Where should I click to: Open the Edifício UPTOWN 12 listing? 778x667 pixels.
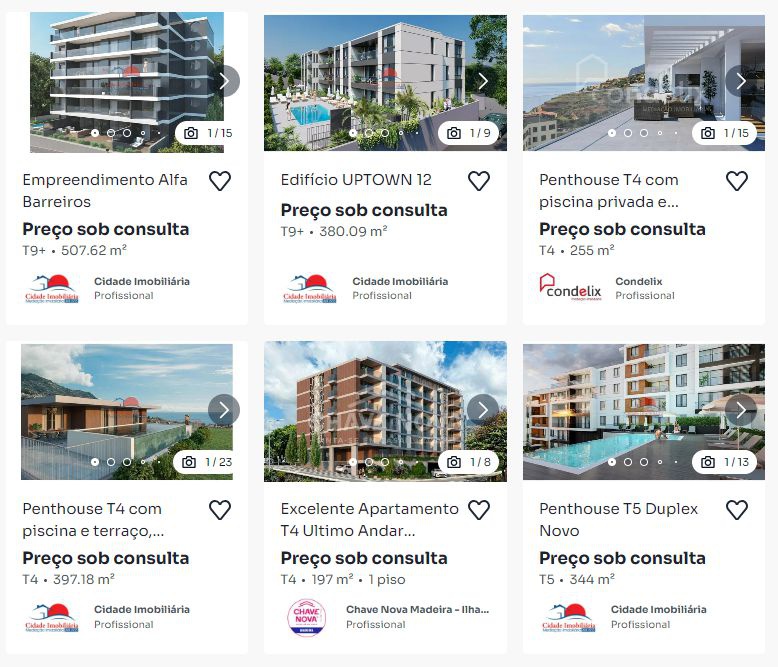(x=356, y=180)
